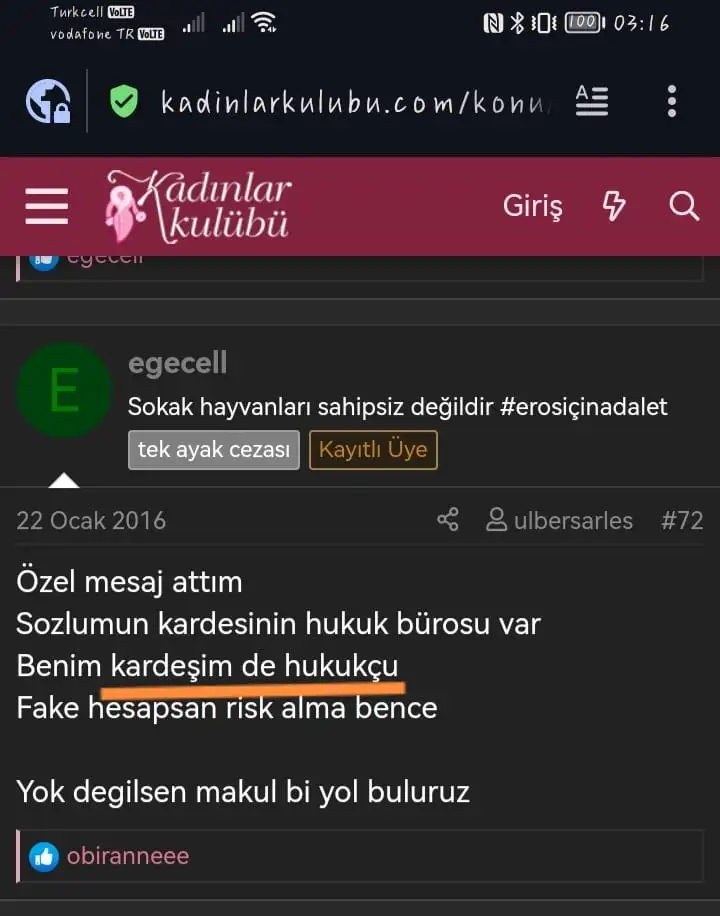Open egecell's avatar profile
The width and height of the screenshot is (720, 916).
click(64, 391)
